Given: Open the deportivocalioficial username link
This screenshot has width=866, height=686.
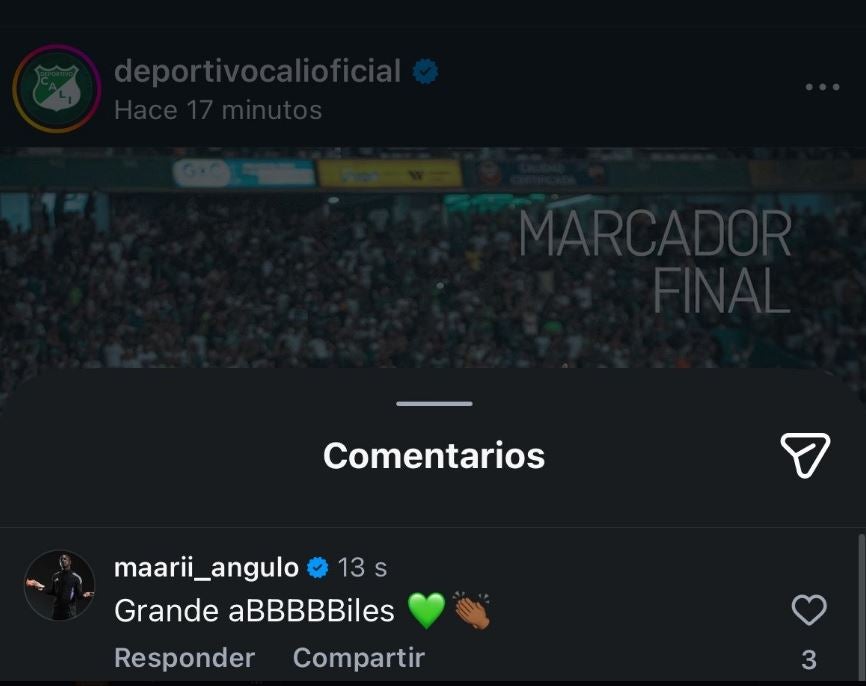Looking at the screenshot, I should (x=257, y=71).
